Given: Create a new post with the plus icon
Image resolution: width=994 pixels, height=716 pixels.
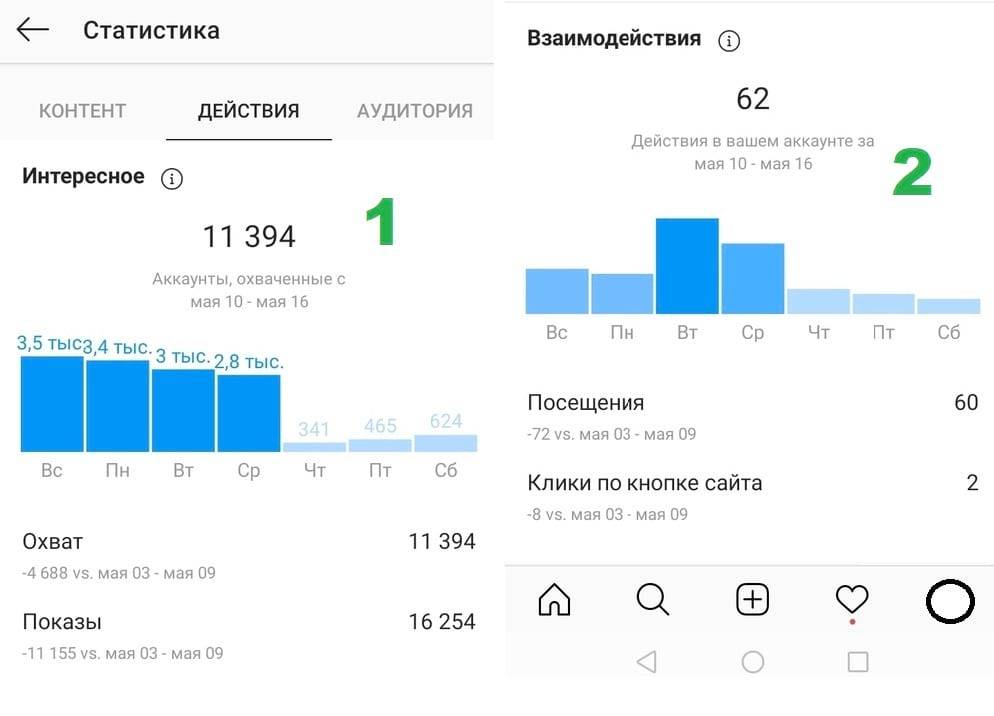Looking at the screenshot, I should coord(752,599).
